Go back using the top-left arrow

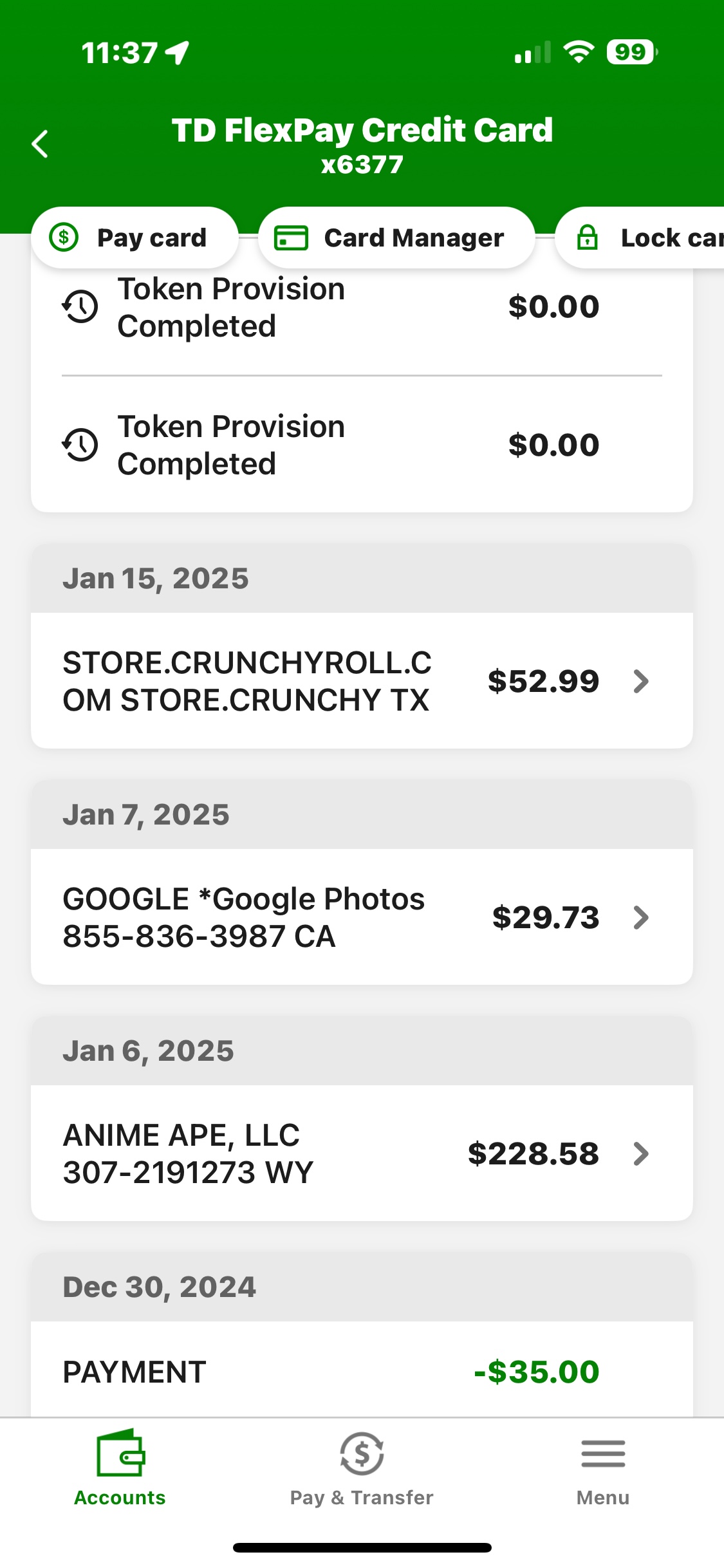point(40,144)
